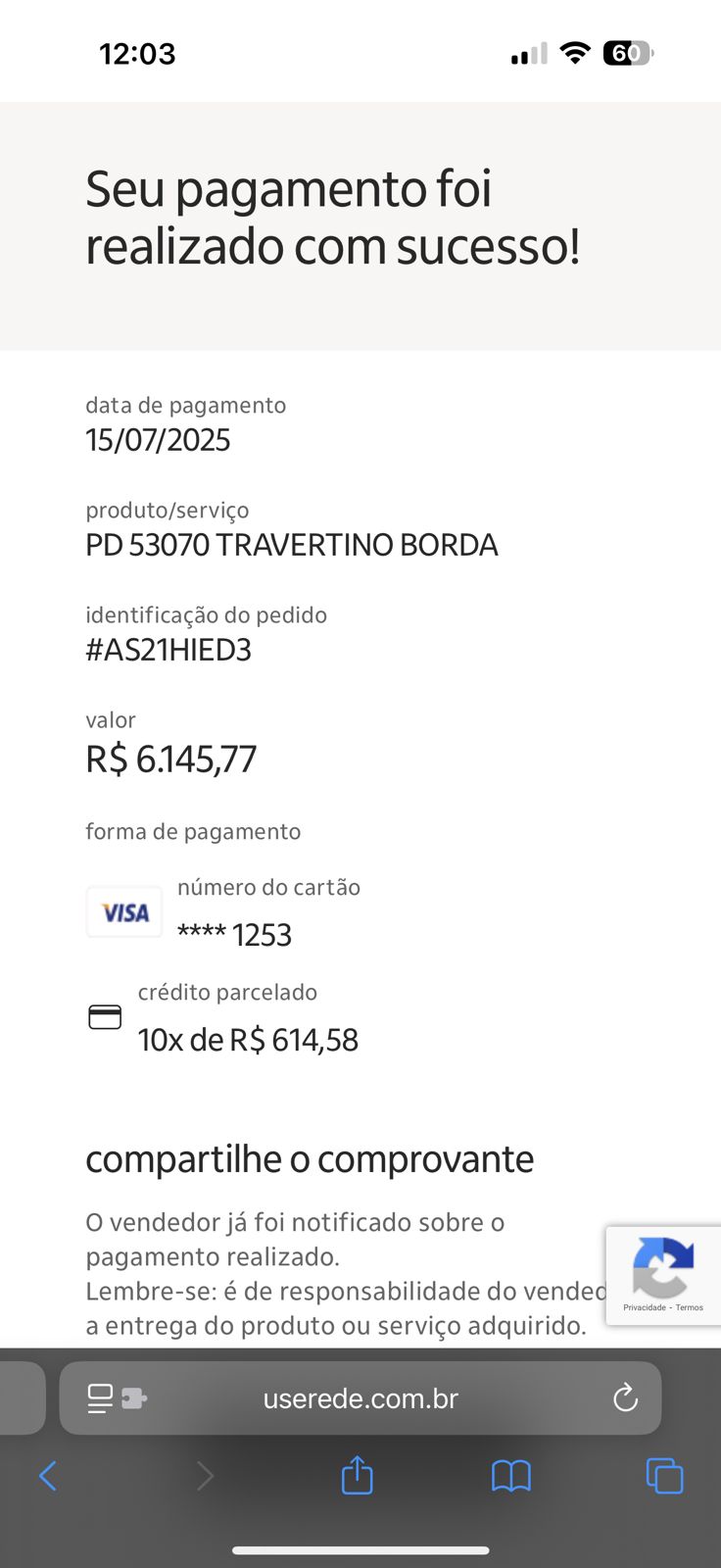The height and width of the screenshot is (1568, 721).
Task: Open the reCAPTCHA Privacidade link
Action: 645,1307
